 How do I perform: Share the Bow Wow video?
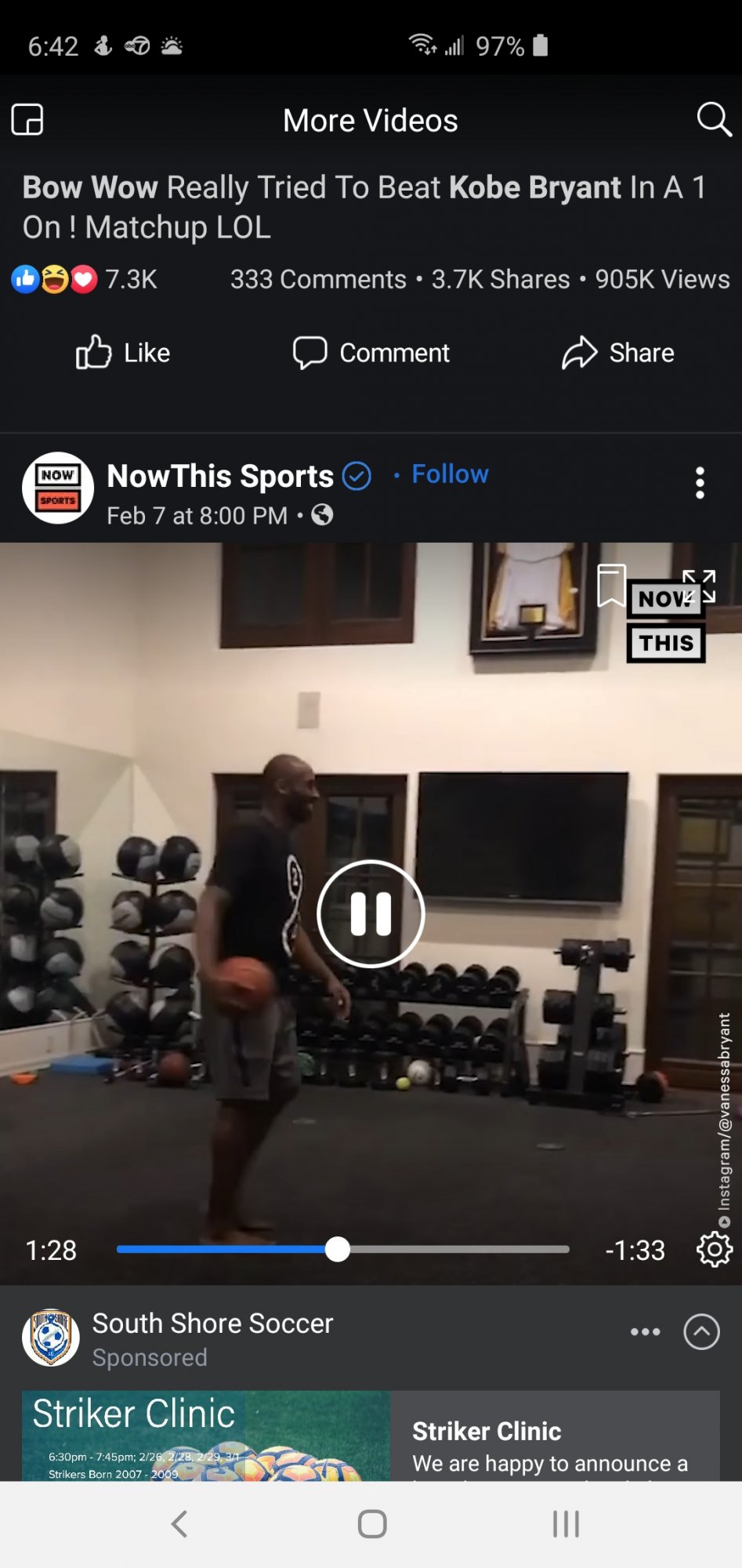[617, 352]
